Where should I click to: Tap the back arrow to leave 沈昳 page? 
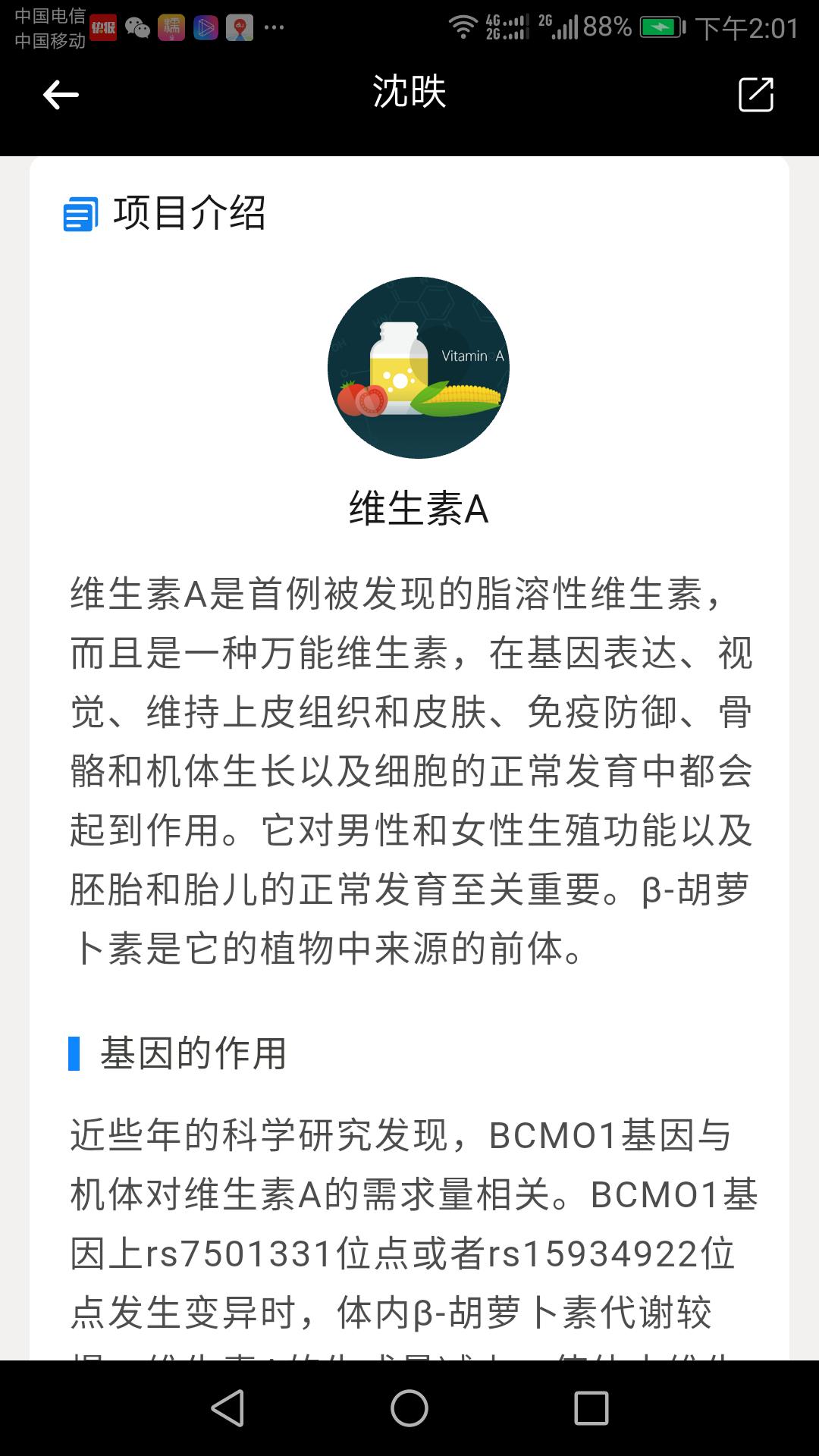point(58,93)
